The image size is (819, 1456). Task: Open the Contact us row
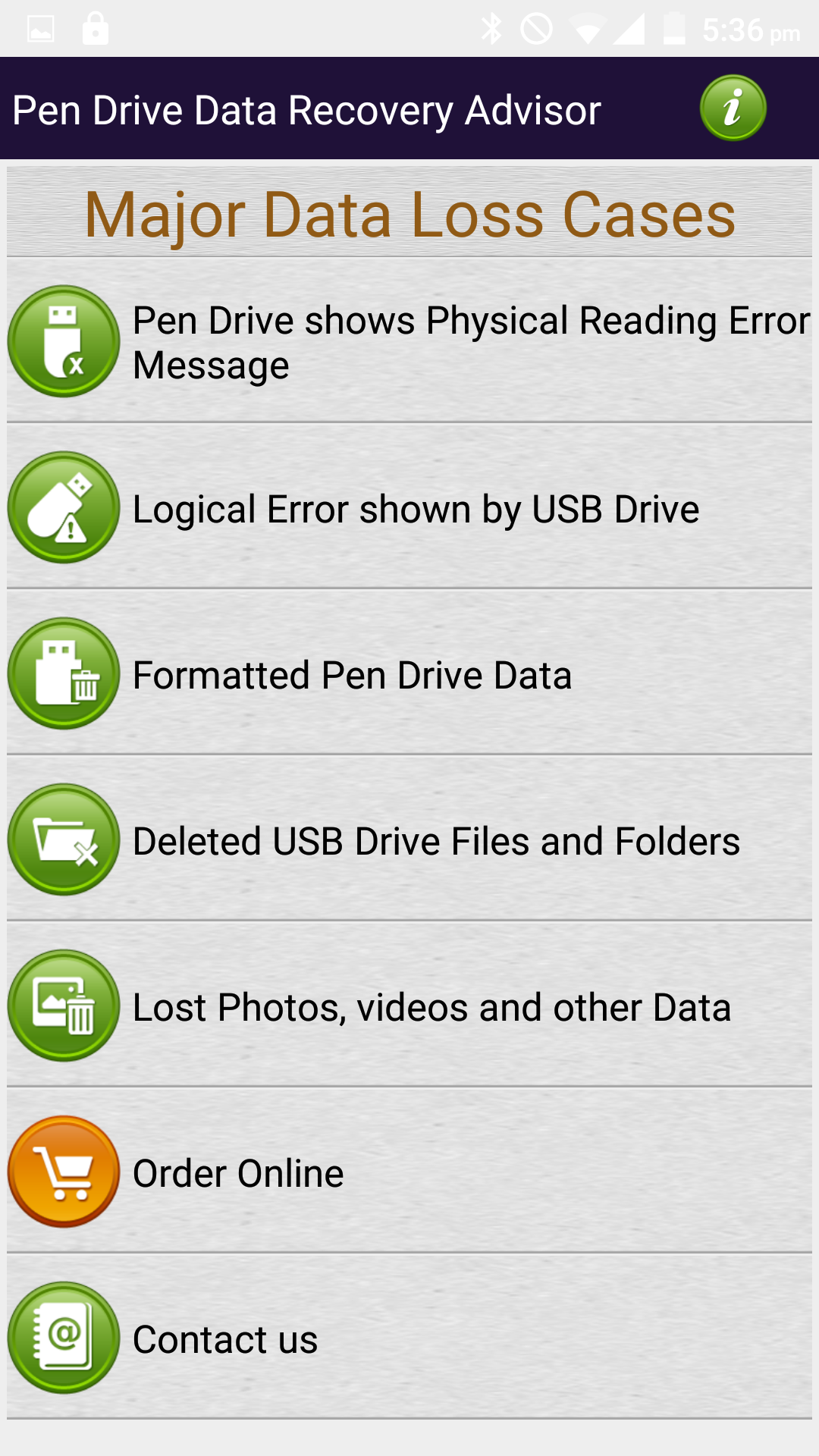(409, 1339)
